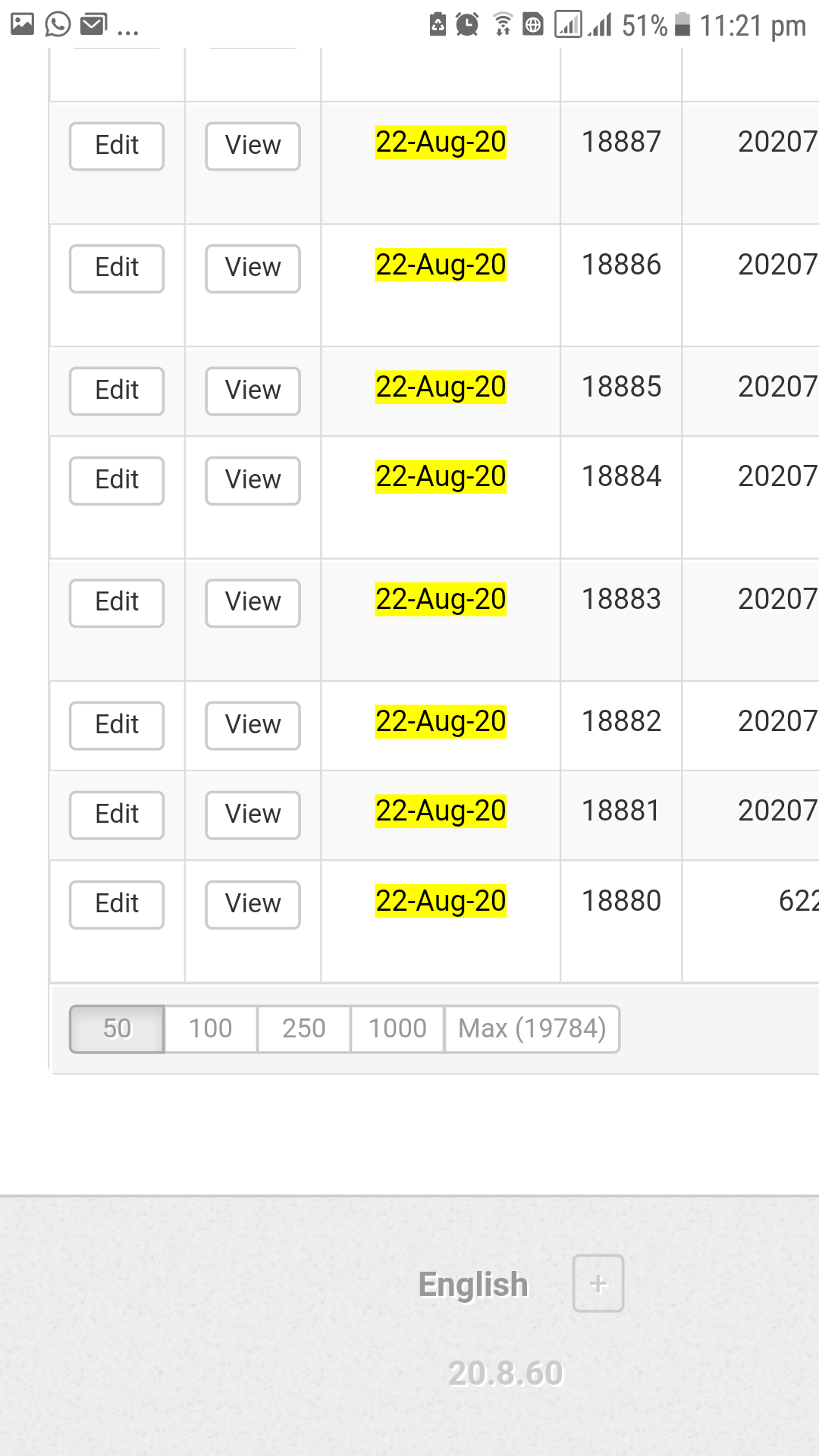Select 1000 rows per page
This screenshot has height=1456, width=819.
tap(397, 1029)
